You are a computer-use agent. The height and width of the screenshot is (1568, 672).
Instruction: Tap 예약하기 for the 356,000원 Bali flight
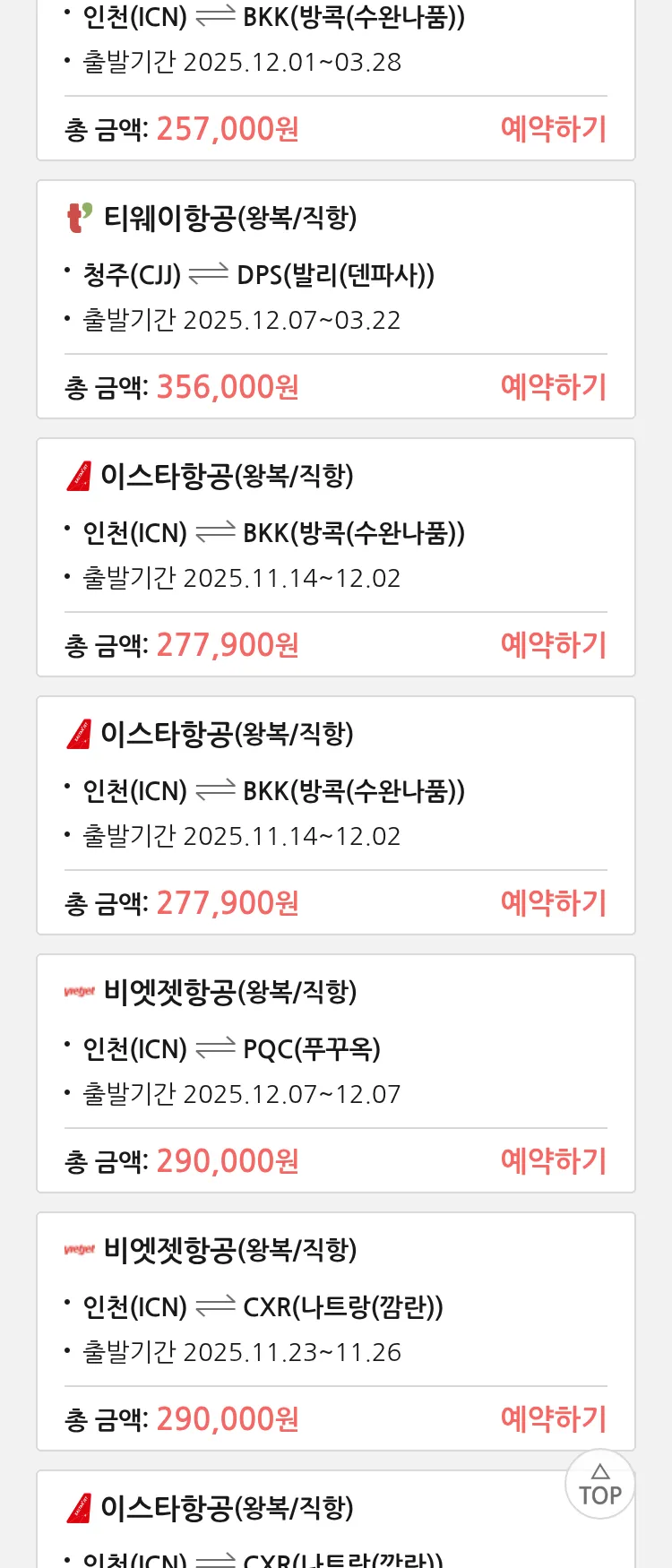[x=553, y=387]
